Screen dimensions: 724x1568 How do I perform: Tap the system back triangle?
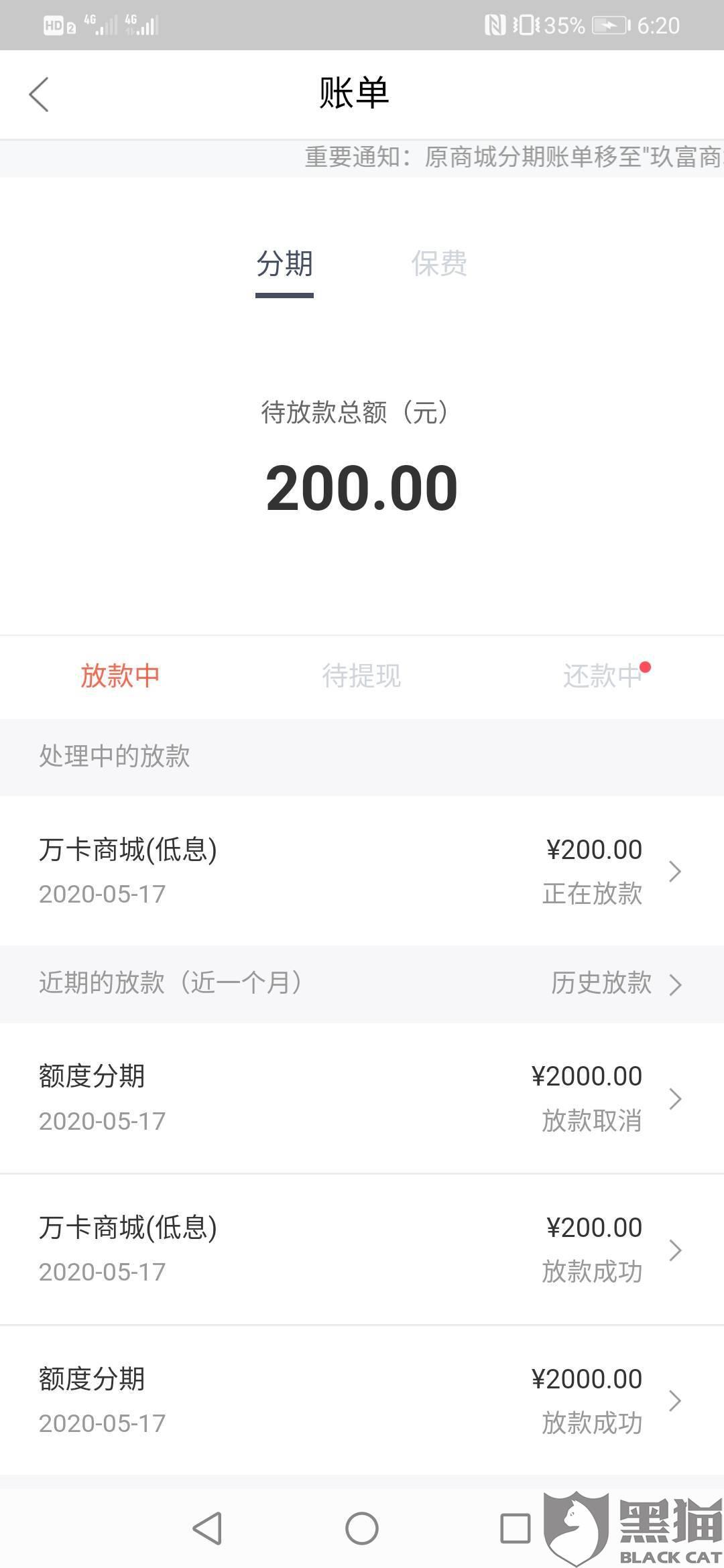208,1529
